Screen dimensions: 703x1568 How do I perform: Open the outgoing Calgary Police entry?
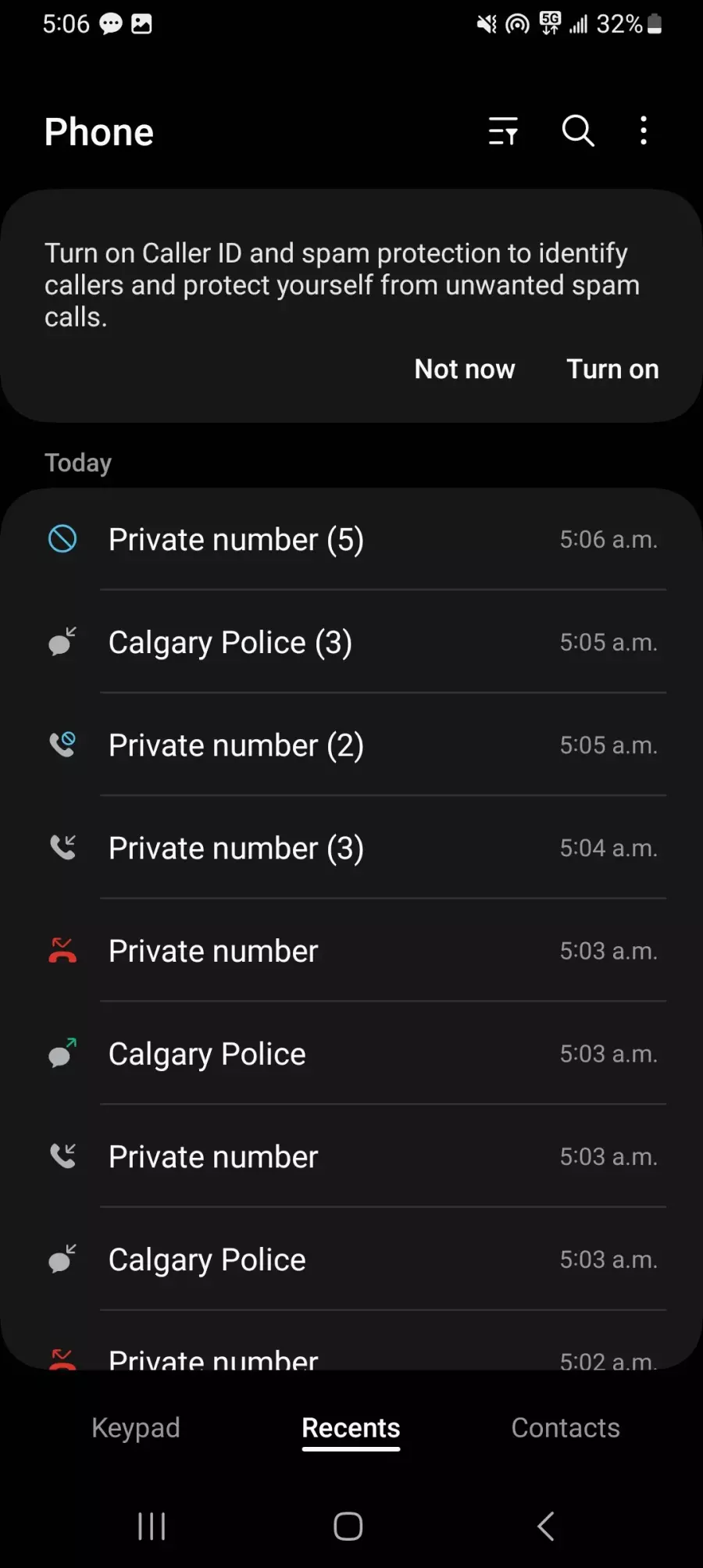(351, 1054)
